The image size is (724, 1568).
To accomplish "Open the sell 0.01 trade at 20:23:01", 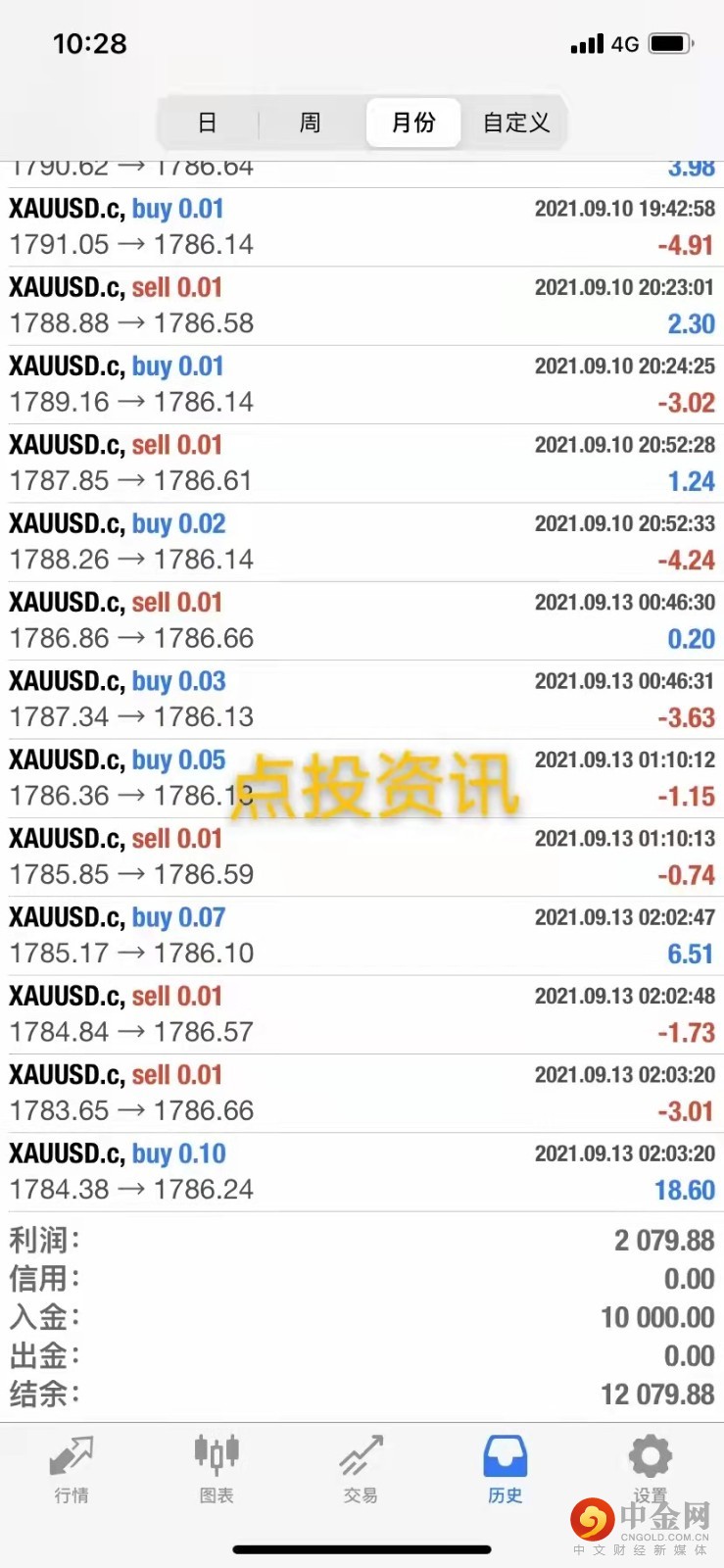I will pyautogui.click(x=362, y=306).
